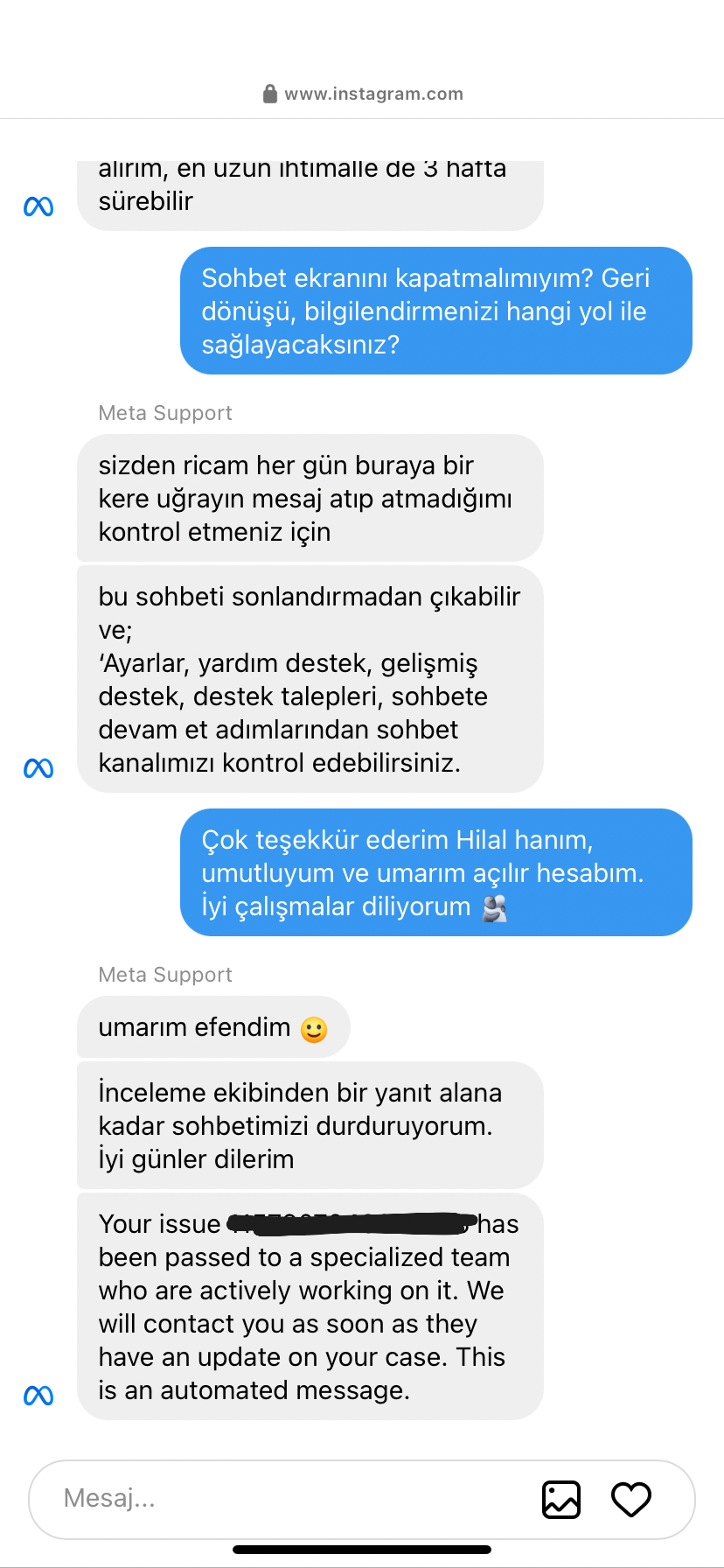Send a heart with the heart icon

pyautogui.click(x=631, y=1499)
